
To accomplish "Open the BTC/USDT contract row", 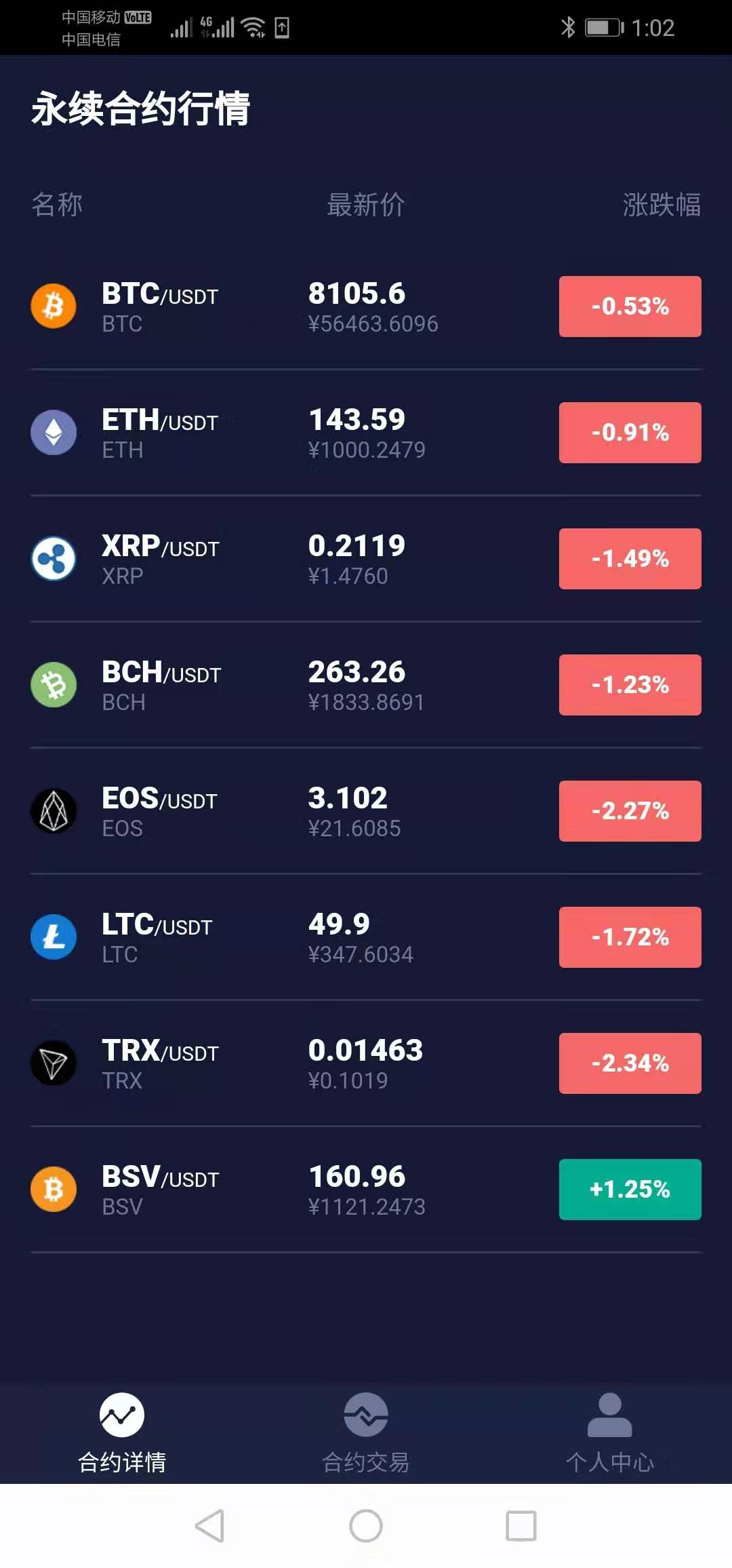I will pyautogui.click(x=366, y=307).
